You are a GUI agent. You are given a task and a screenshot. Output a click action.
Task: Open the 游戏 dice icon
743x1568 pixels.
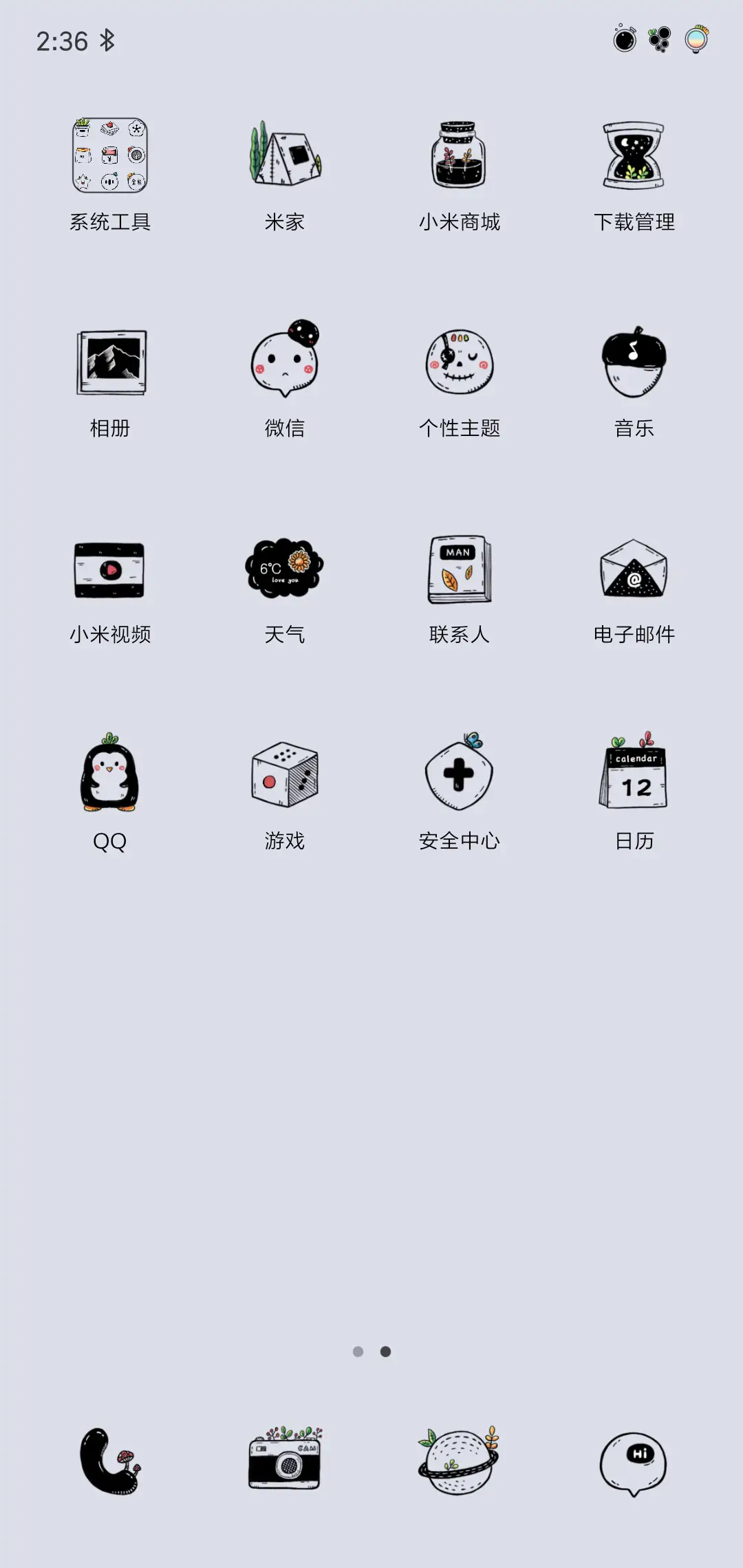point(285,776)
